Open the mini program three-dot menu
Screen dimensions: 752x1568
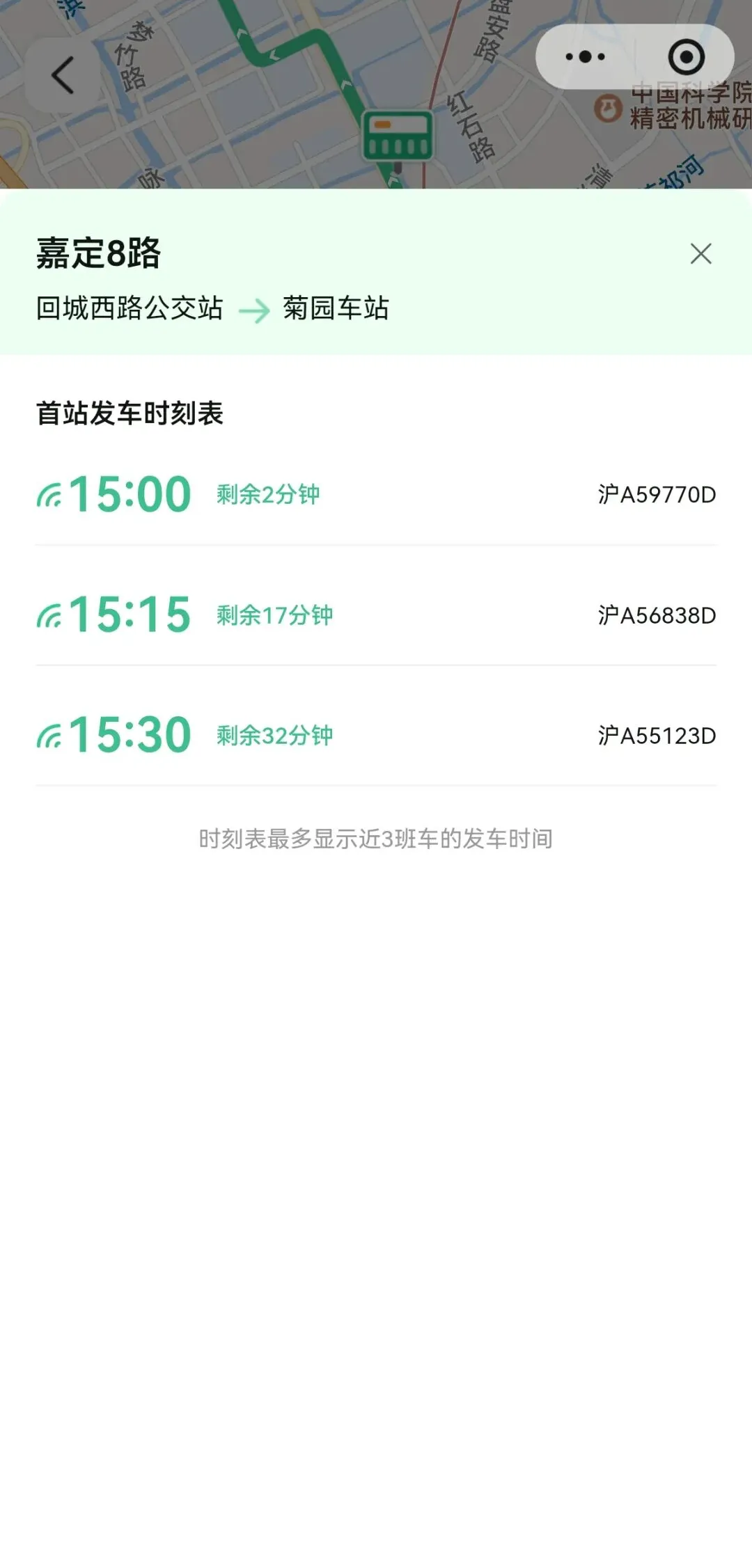click(585, 57)
